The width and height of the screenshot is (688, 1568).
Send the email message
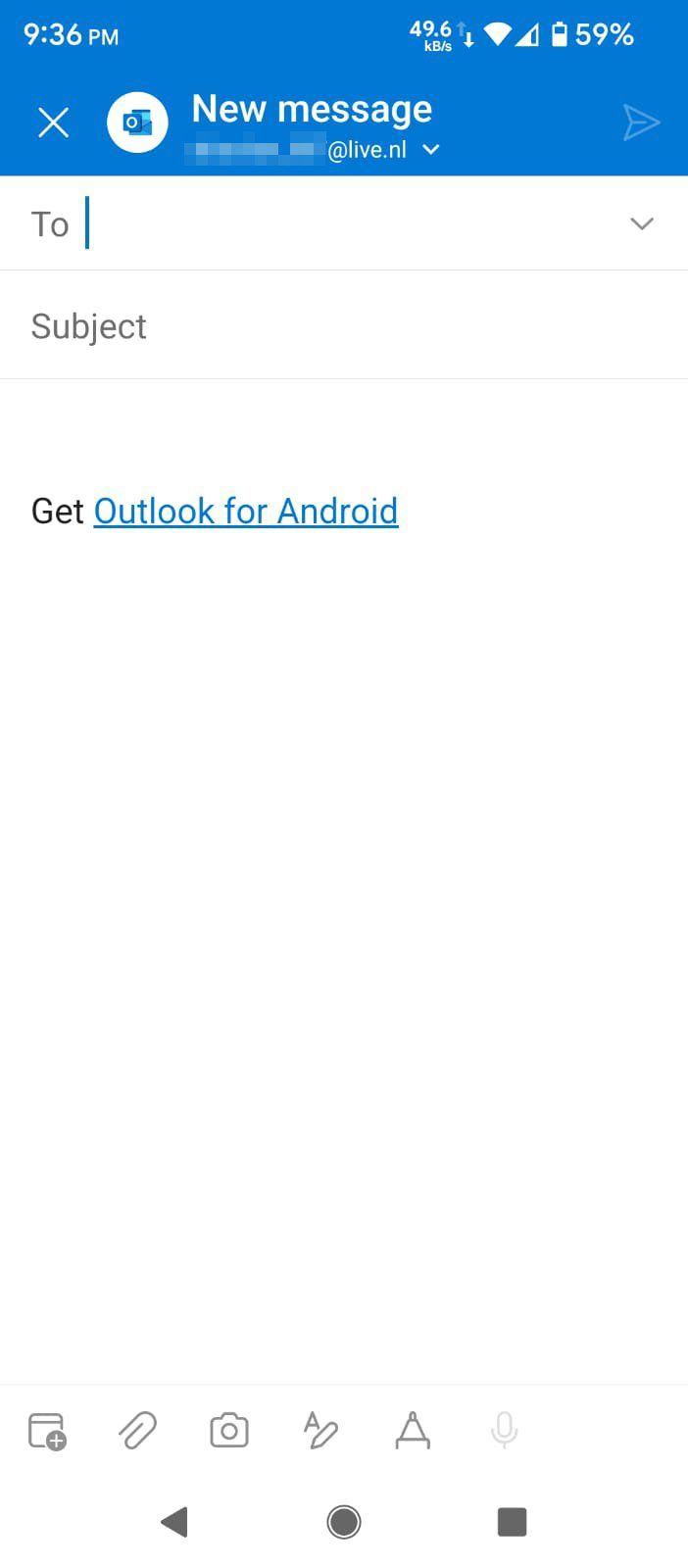tap(641, 123)
